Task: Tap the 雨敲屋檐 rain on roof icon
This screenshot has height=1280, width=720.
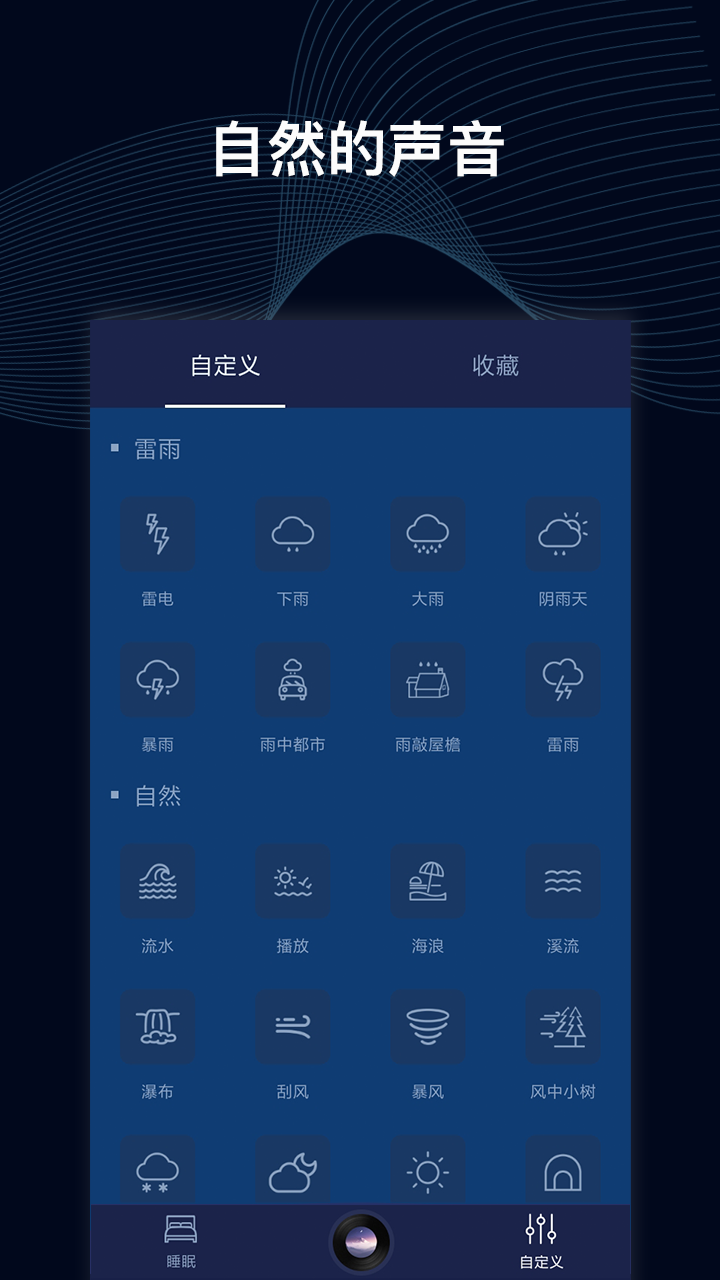Action: [x=428, y=680]
